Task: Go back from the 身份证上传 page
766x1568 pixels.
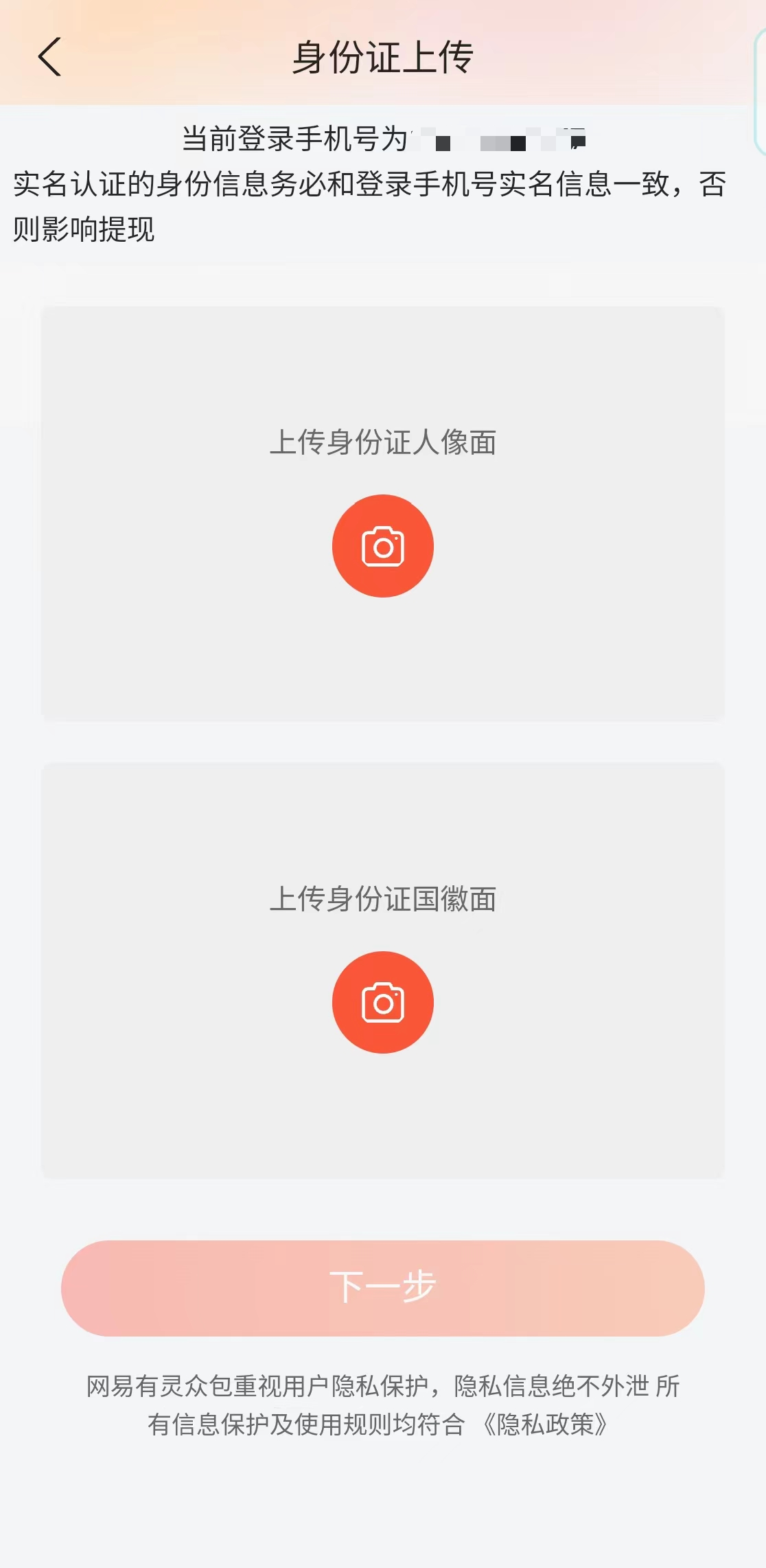Action: coord(49,56)
